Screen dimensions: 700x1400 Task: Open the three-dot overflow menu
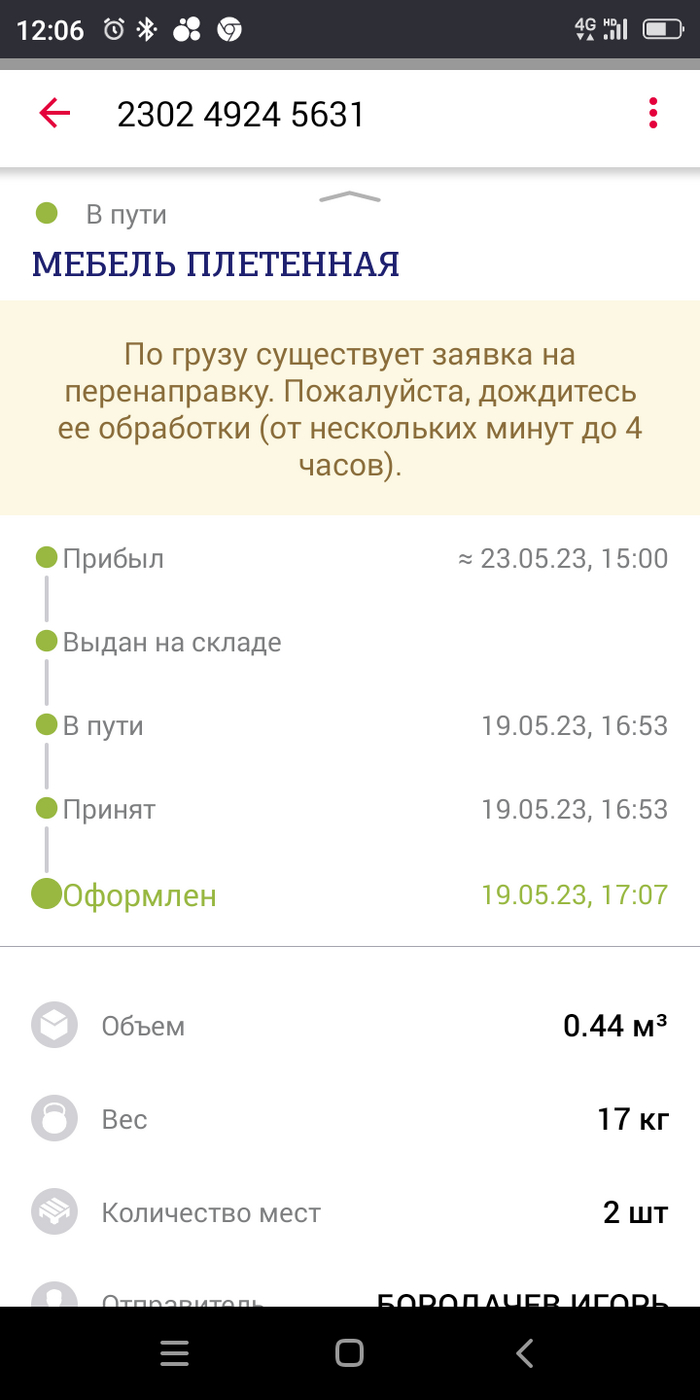pyautogui.click(x=653, y=114)
